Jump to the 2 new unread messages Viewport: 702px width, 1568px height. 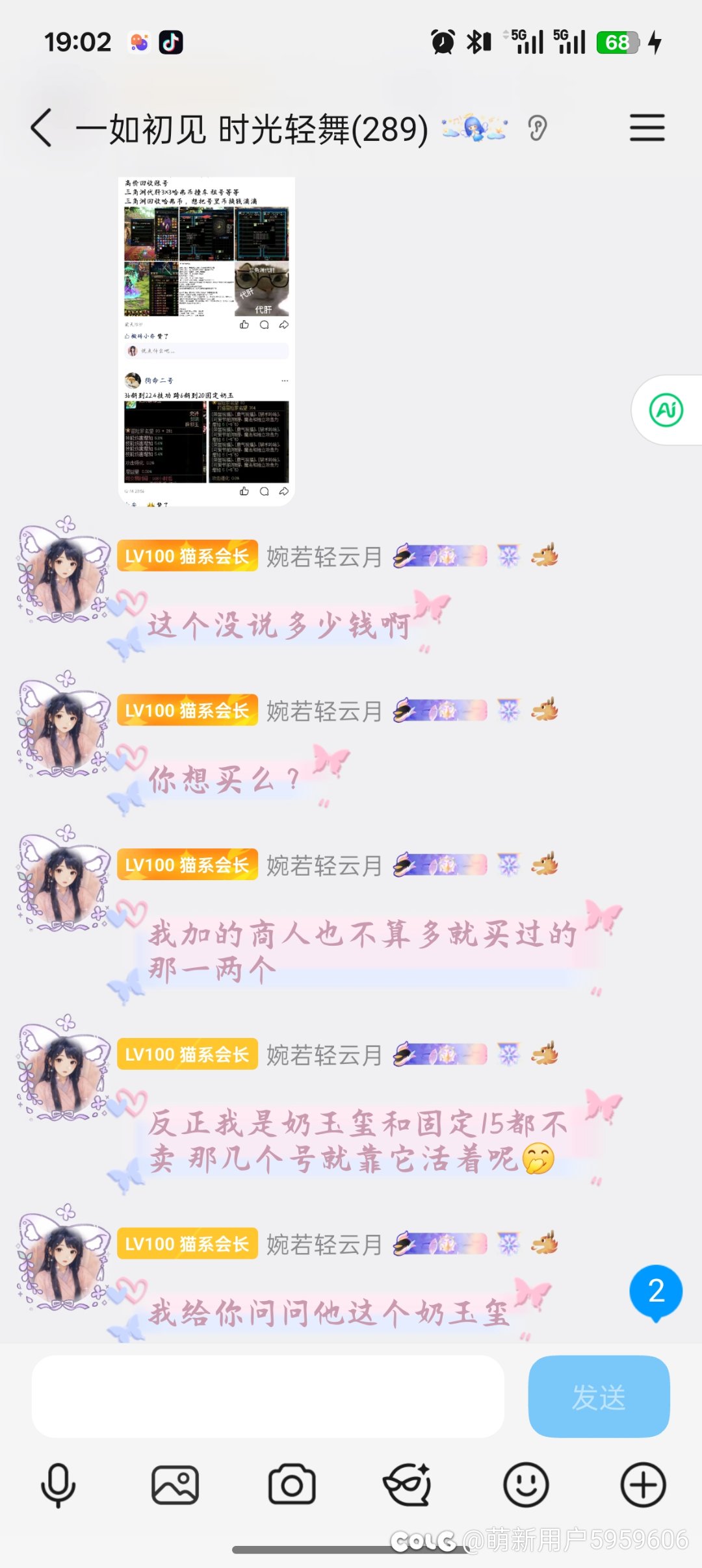pos(655,1291)
